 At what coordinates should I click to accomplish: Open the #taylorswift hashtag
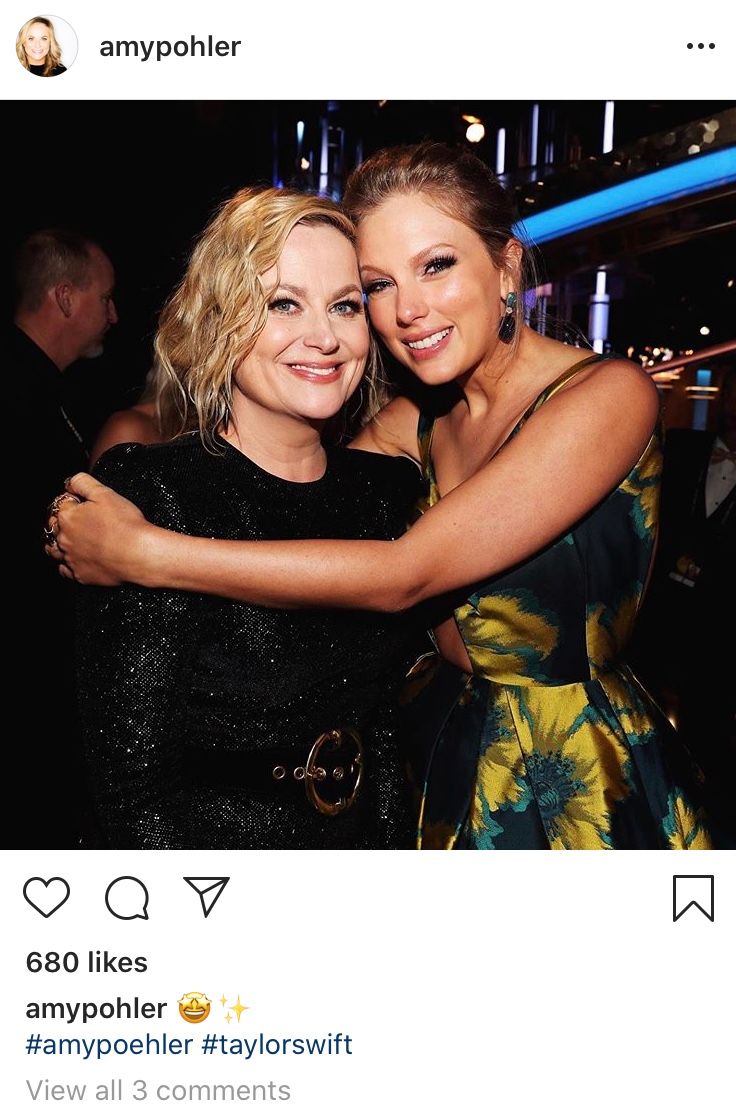[x=277, y=1045]
